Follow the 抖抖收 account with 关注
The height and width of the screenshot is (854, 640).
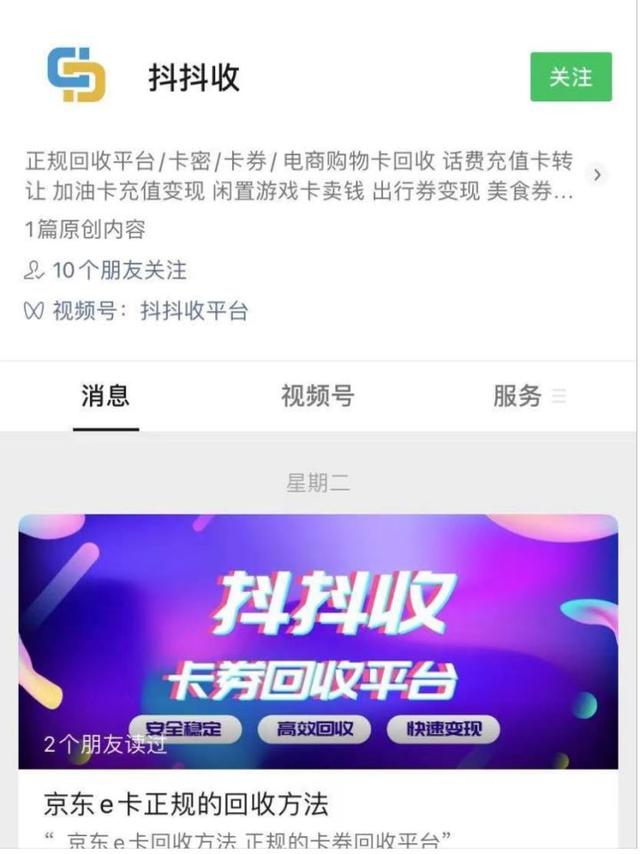coord(570,77)
